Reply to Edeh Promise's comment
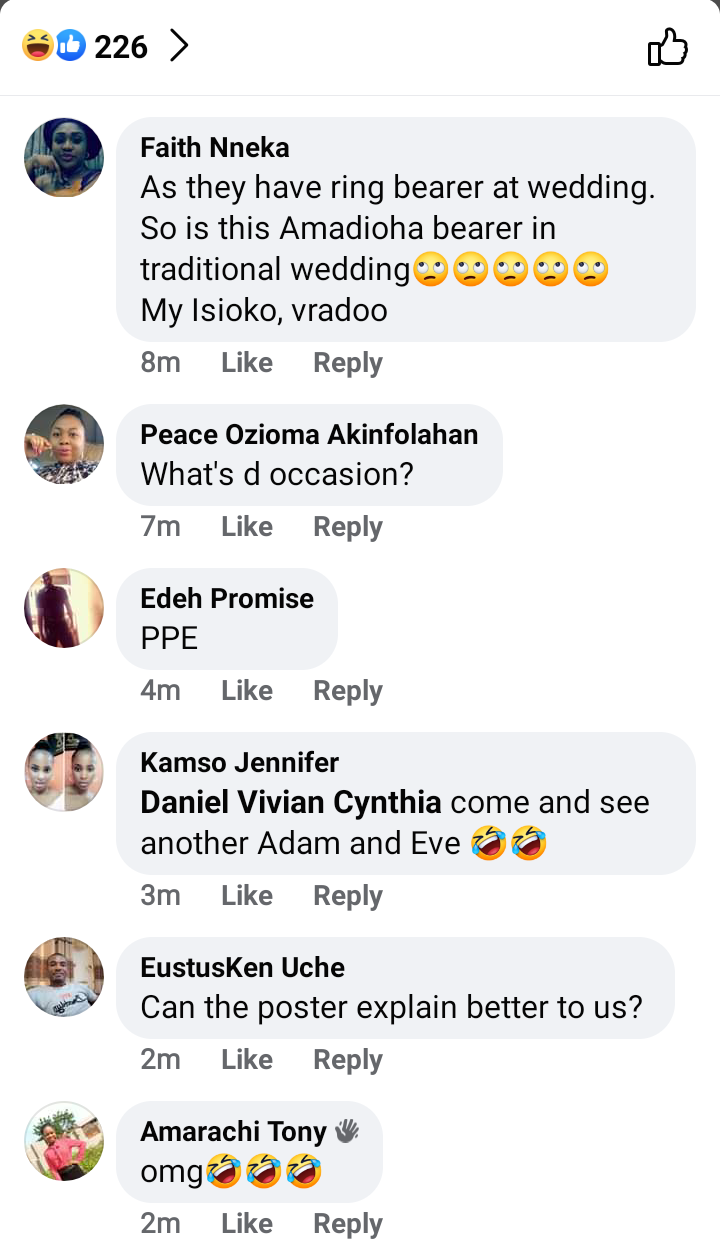720x1241 pixels. (x=348, y=691)
